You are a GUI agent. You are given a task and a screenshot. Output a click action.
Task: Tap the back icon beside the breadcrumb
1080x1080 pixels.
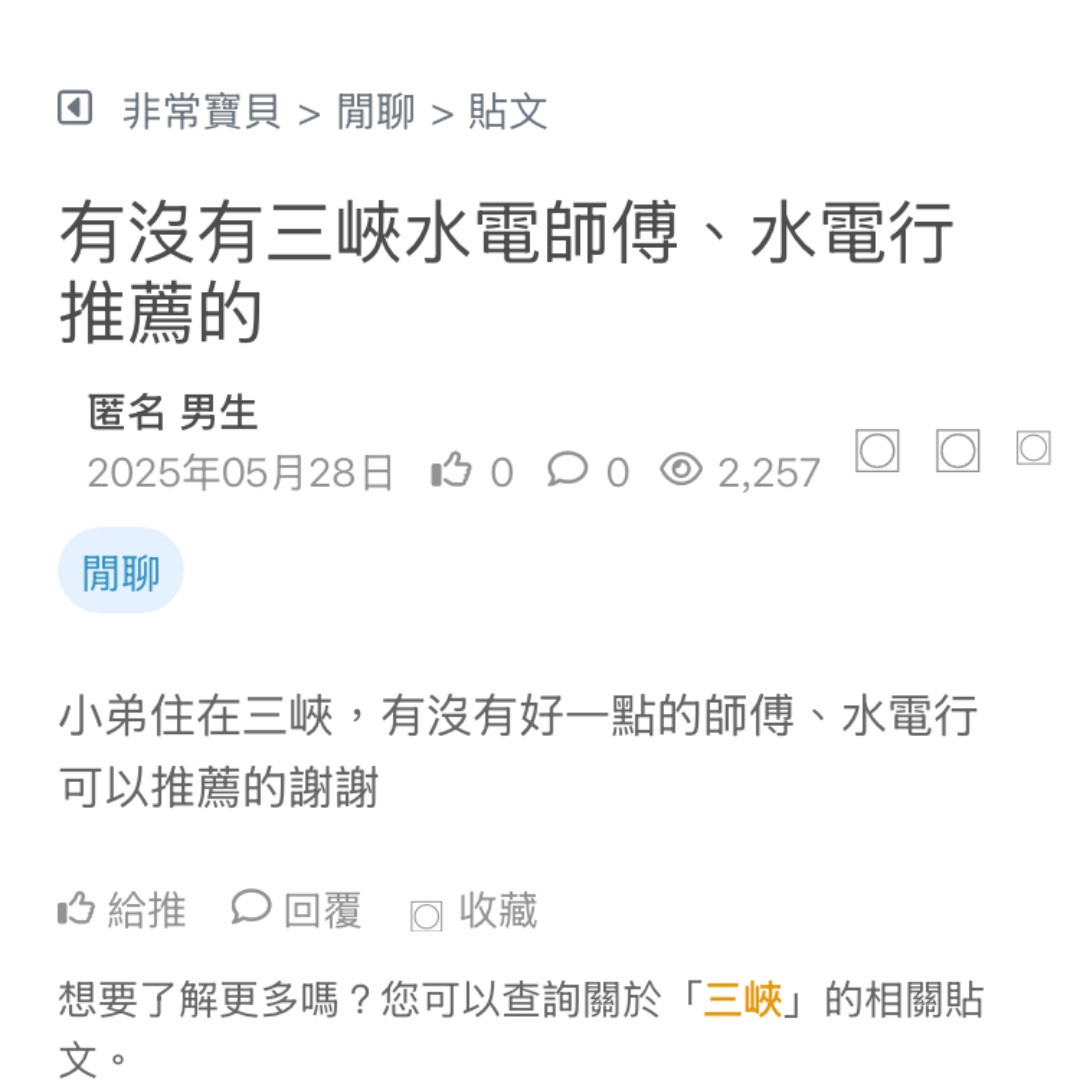[x=75, y=108]
